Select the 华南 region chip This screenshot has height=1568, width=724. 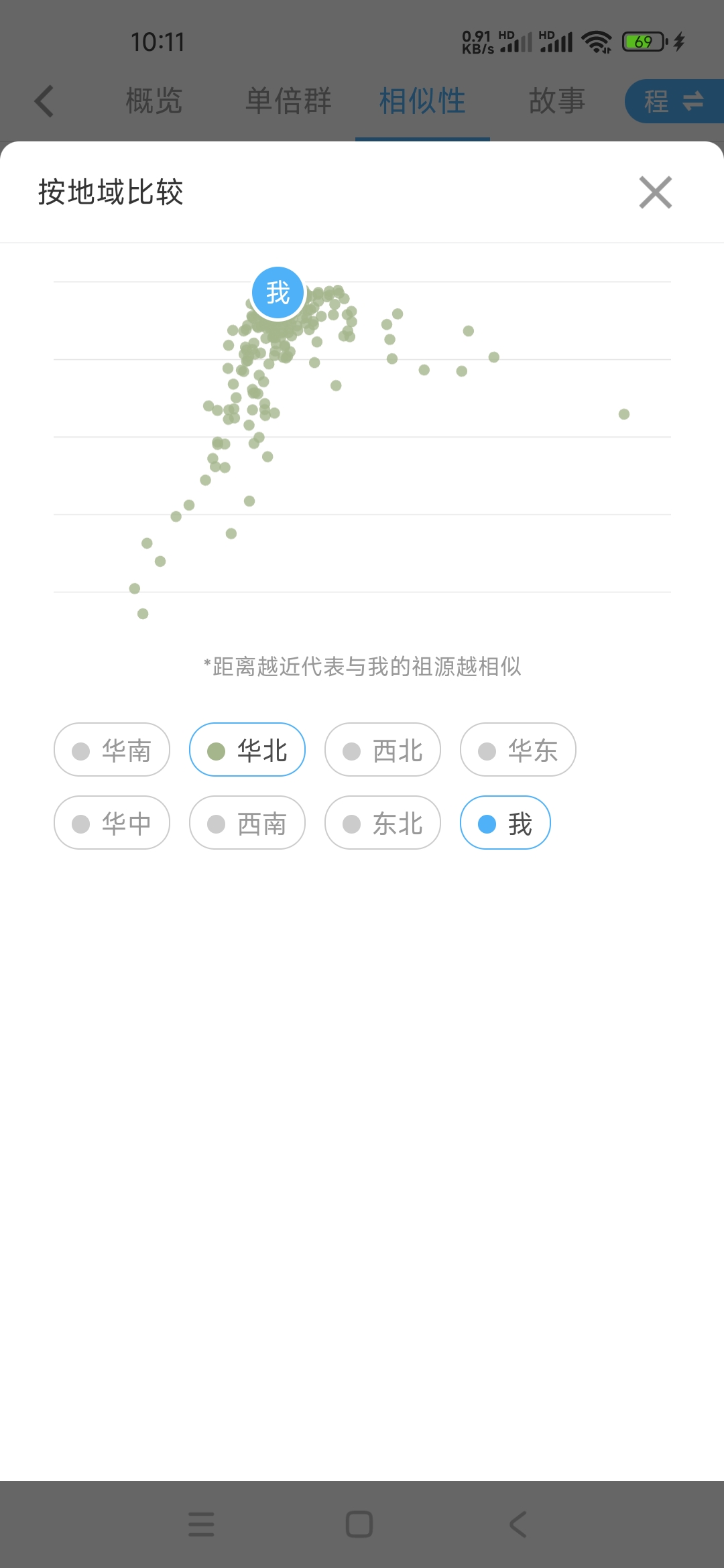tap(112, 749)
